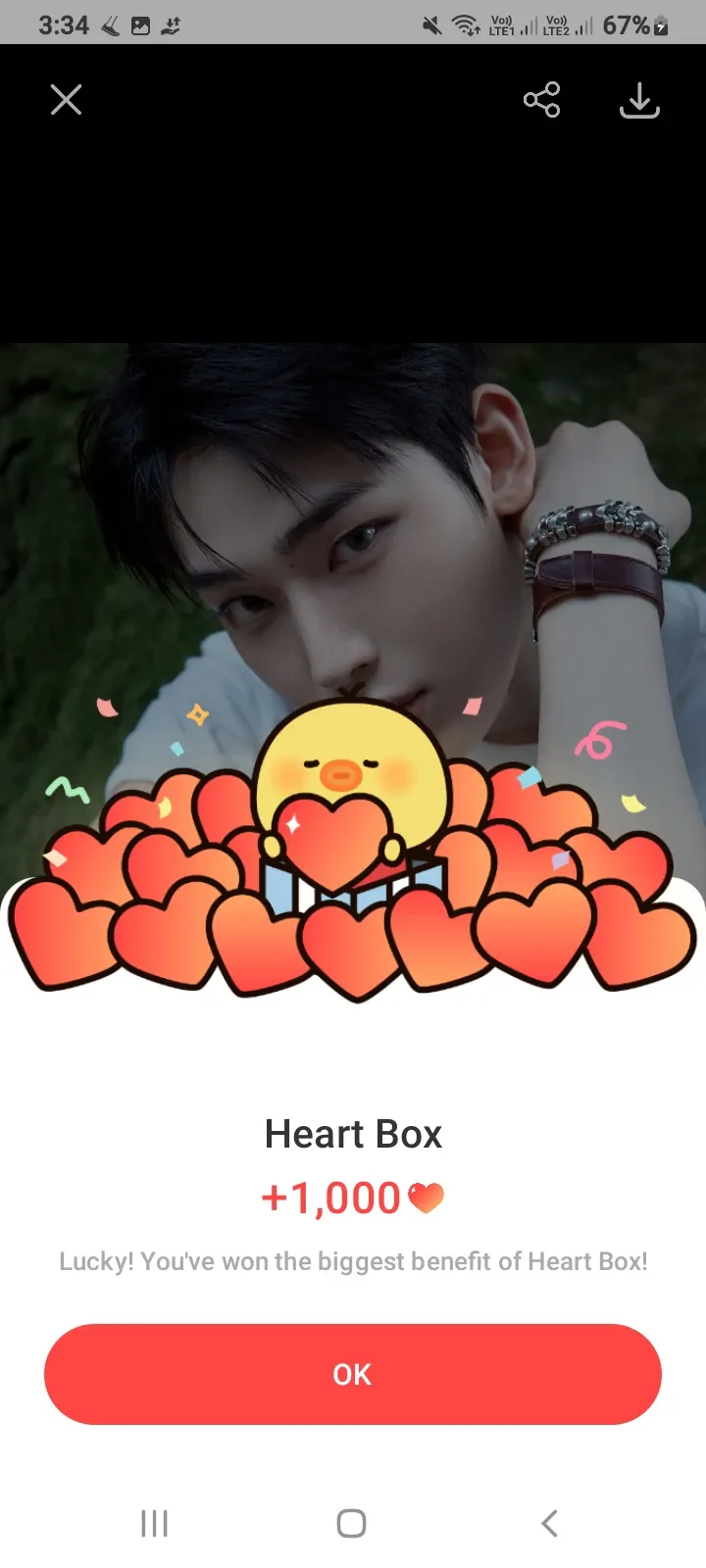Image resolution: width=706 pixels, height=1568 pixels.
Task: Download the image to device
Action: [639, 100]
